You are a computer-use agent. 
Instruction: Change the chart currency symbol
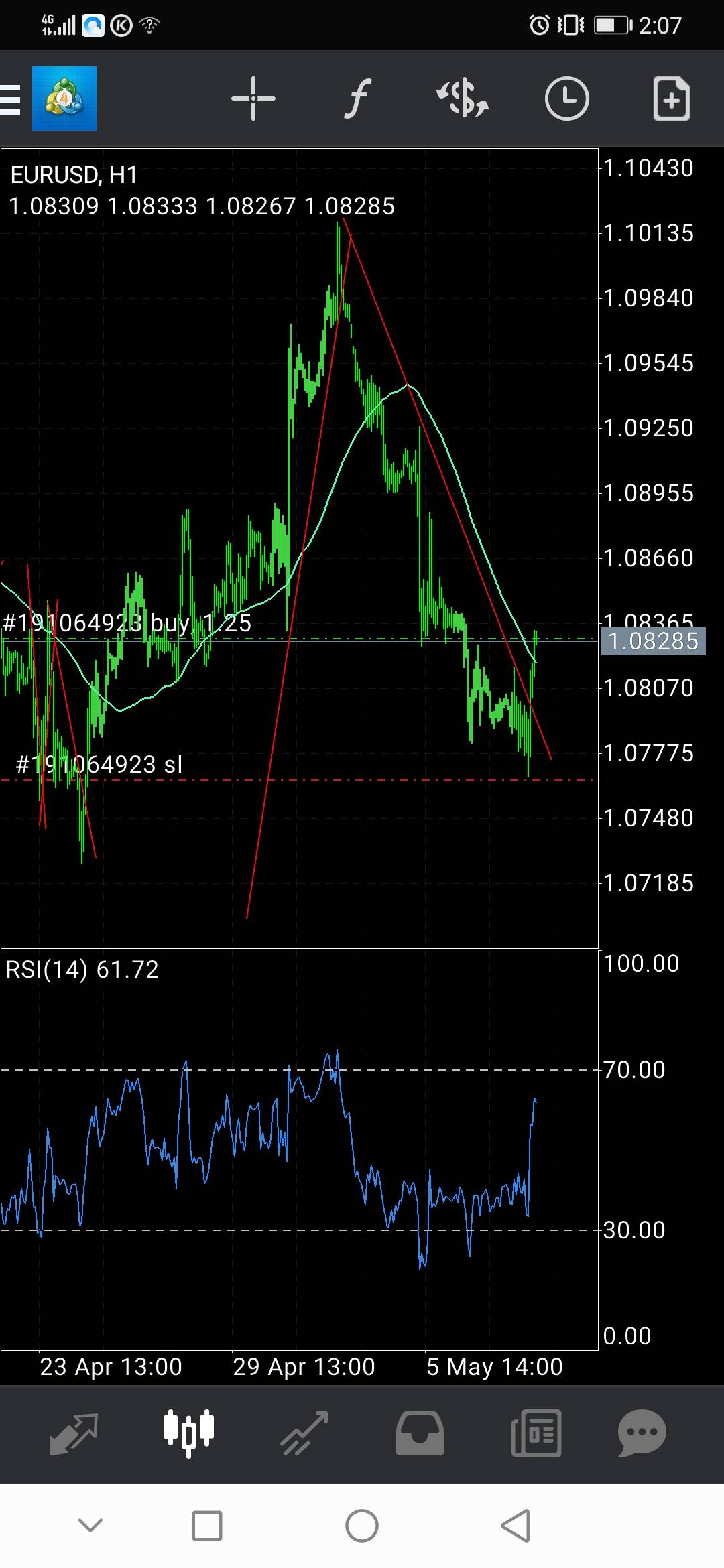click(463, 99)
